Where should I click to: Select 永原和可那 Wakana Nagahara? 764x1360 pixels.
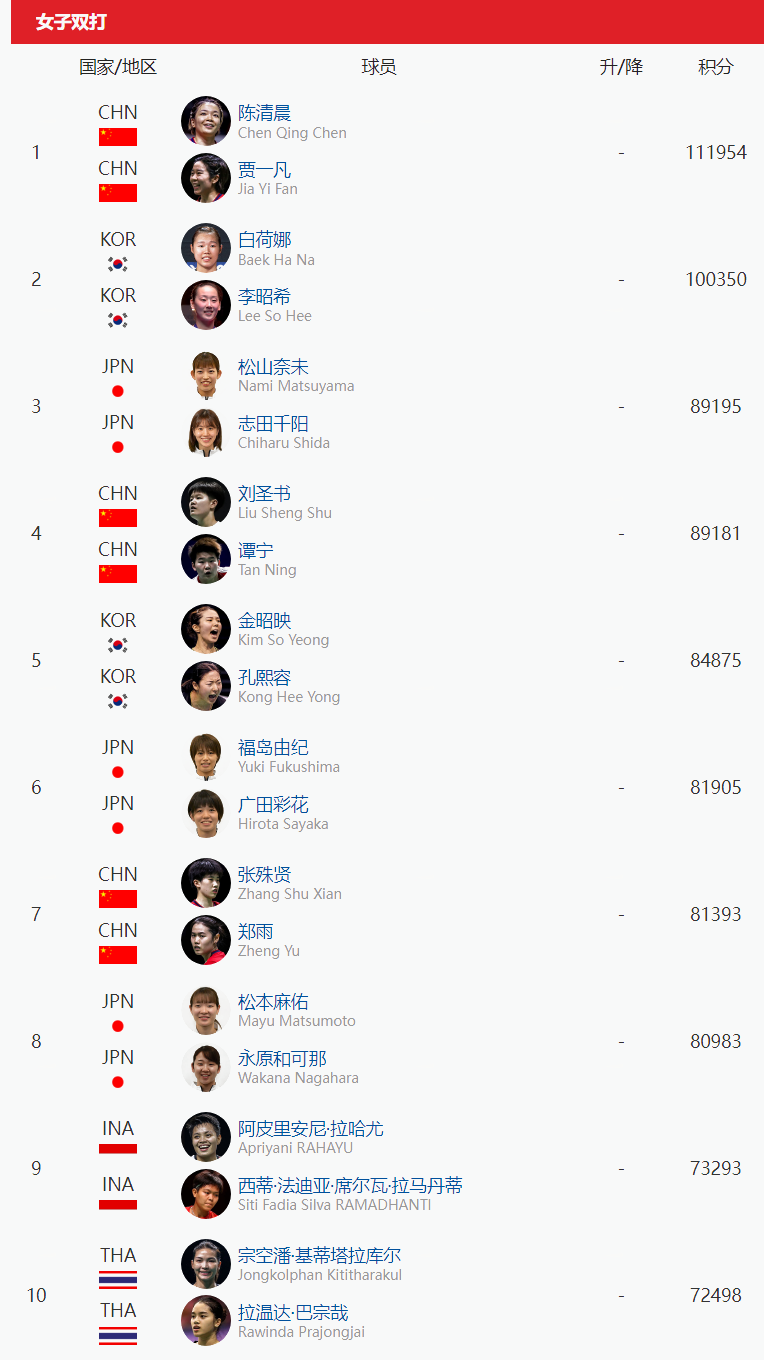282,1059
